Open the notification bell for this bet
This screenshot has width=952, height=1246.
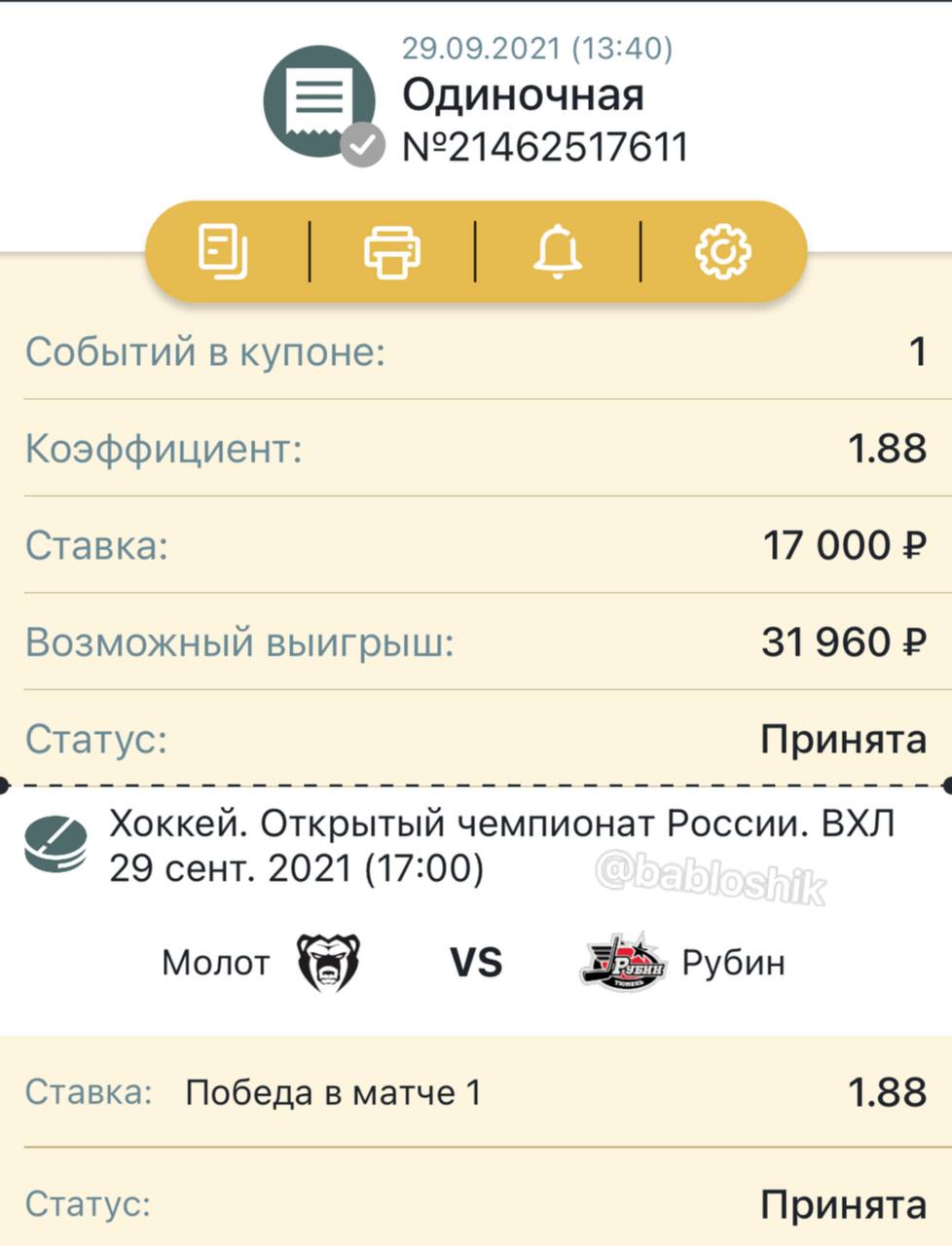pos(558,251)
